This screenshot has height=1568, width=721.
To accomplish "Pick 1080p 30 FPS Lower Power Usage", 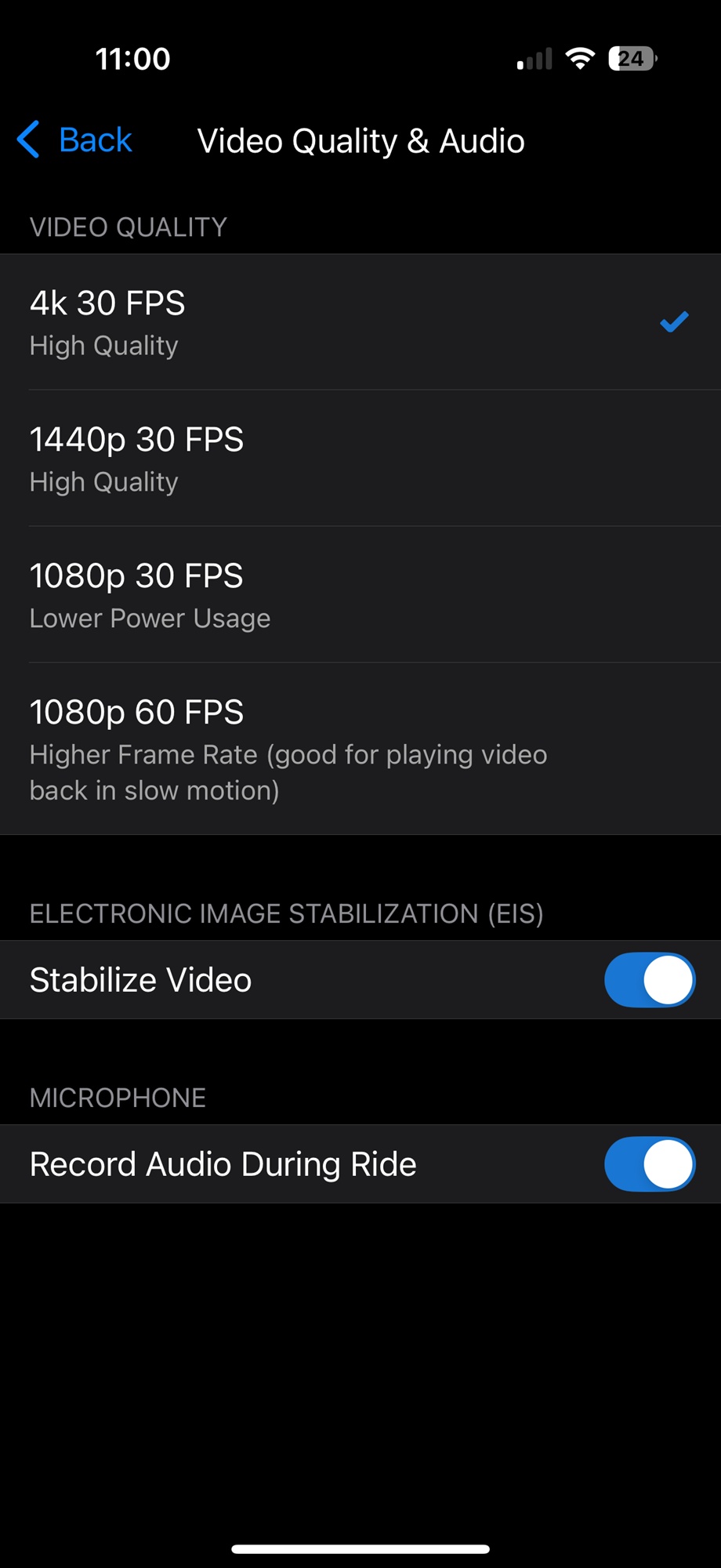I will coord(360,595).
